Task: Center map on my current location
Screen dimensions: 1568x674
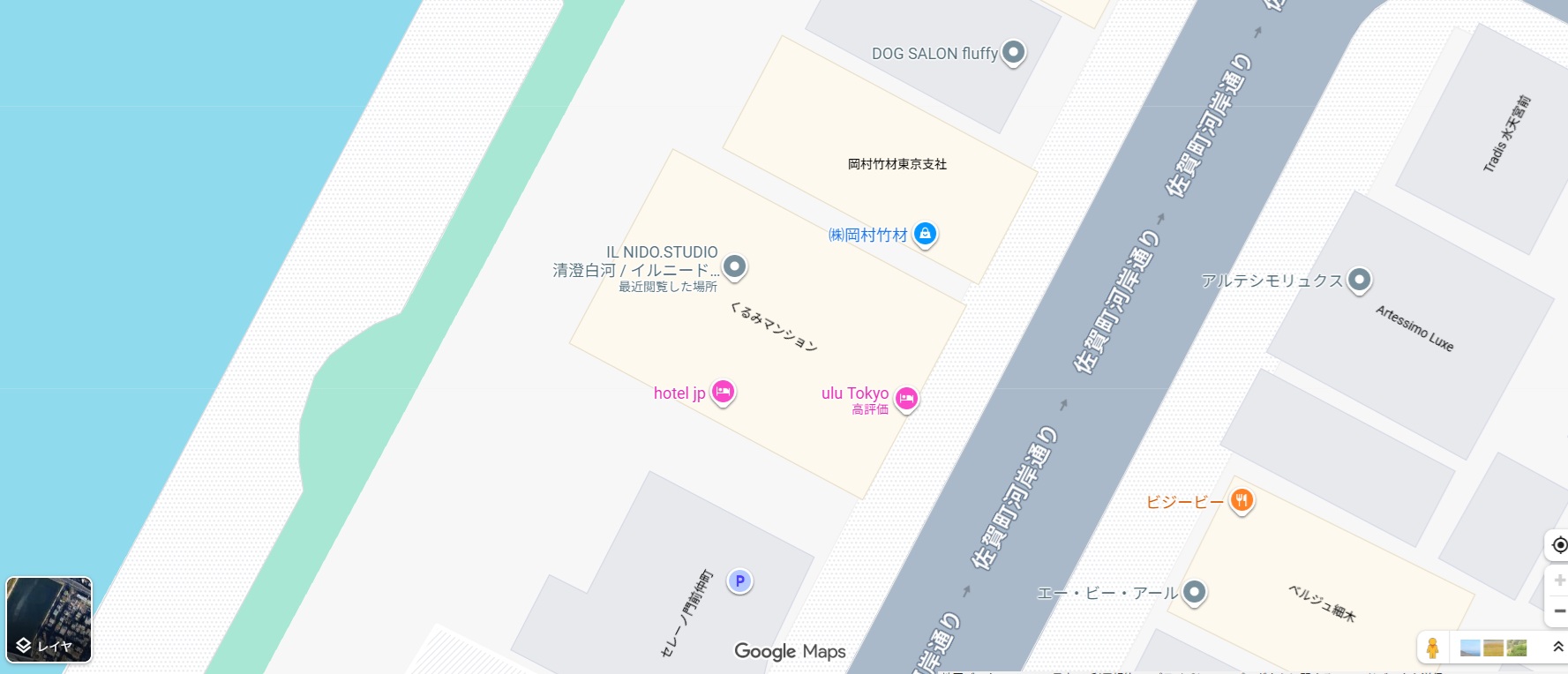Action: [1559, 545]
